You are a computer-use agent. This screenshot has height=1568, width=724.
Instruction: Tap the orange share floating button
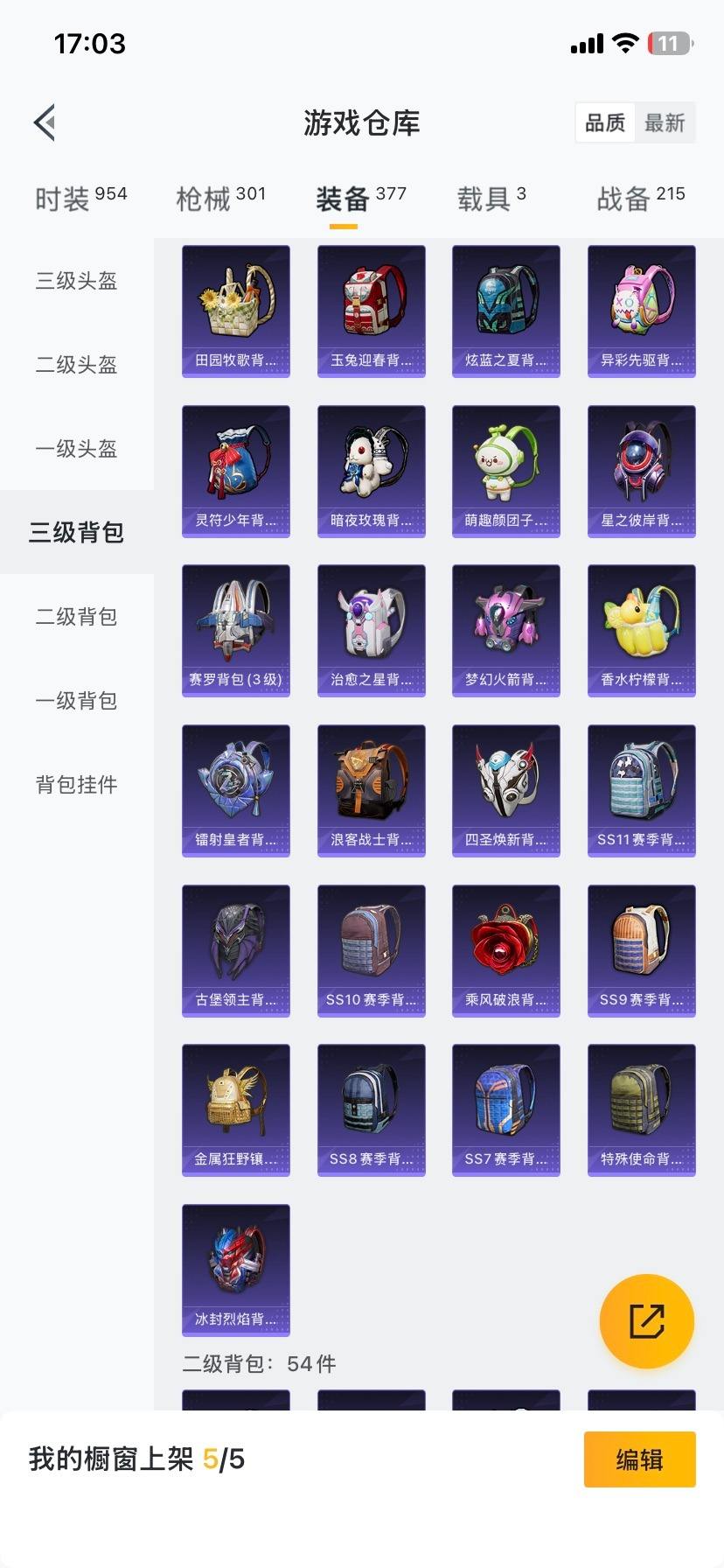tap(646, 1320)
